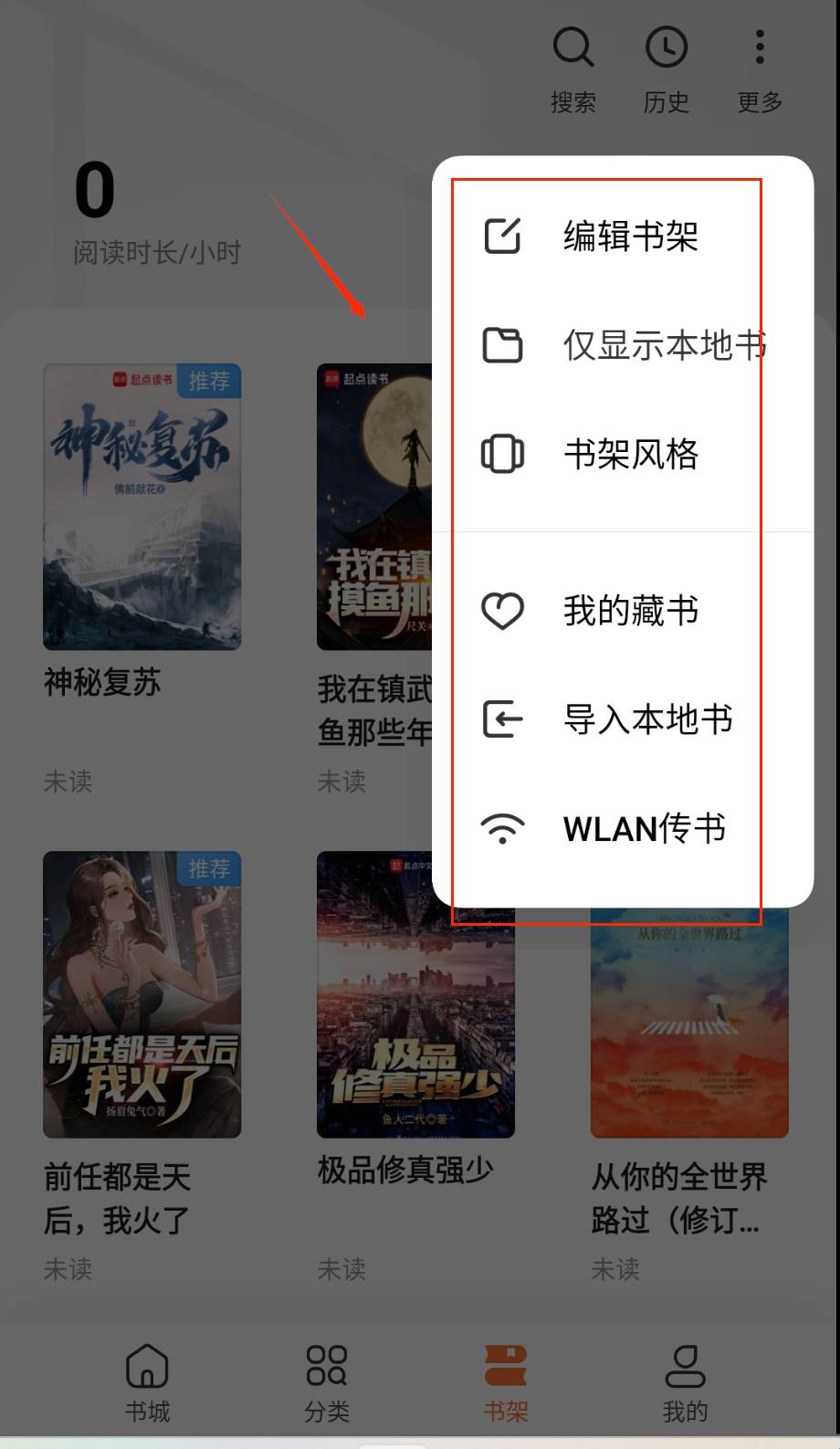
Task: Select 编辑书架 from the menu
Action: pos(630,236)
